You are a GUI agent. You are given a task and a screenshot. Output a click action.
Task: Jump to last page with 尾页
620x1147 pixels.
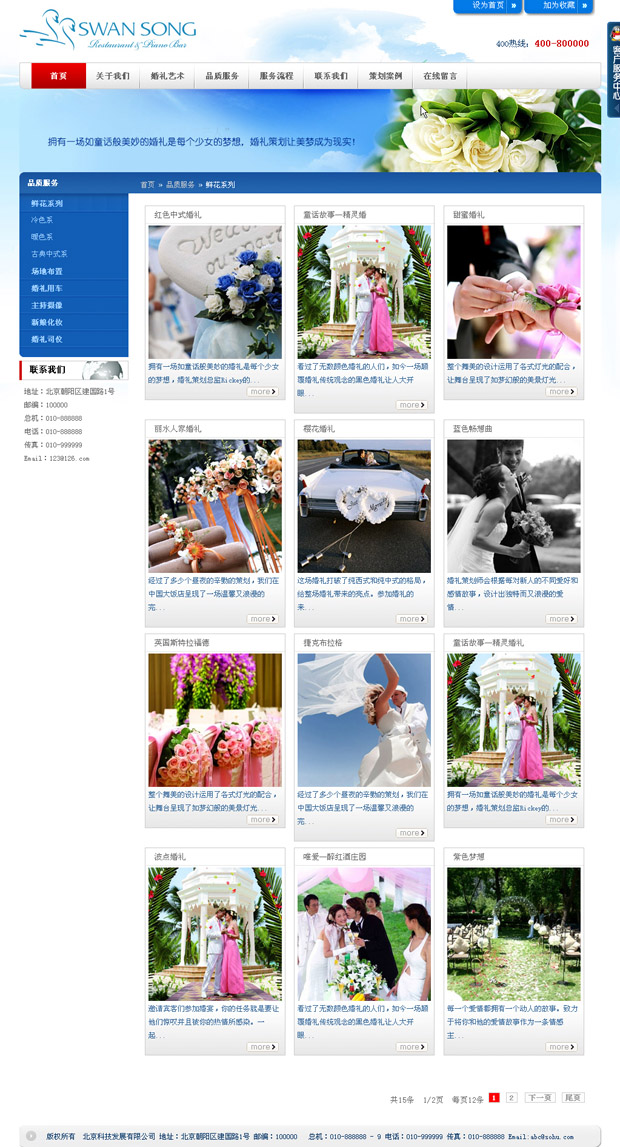573,1098
